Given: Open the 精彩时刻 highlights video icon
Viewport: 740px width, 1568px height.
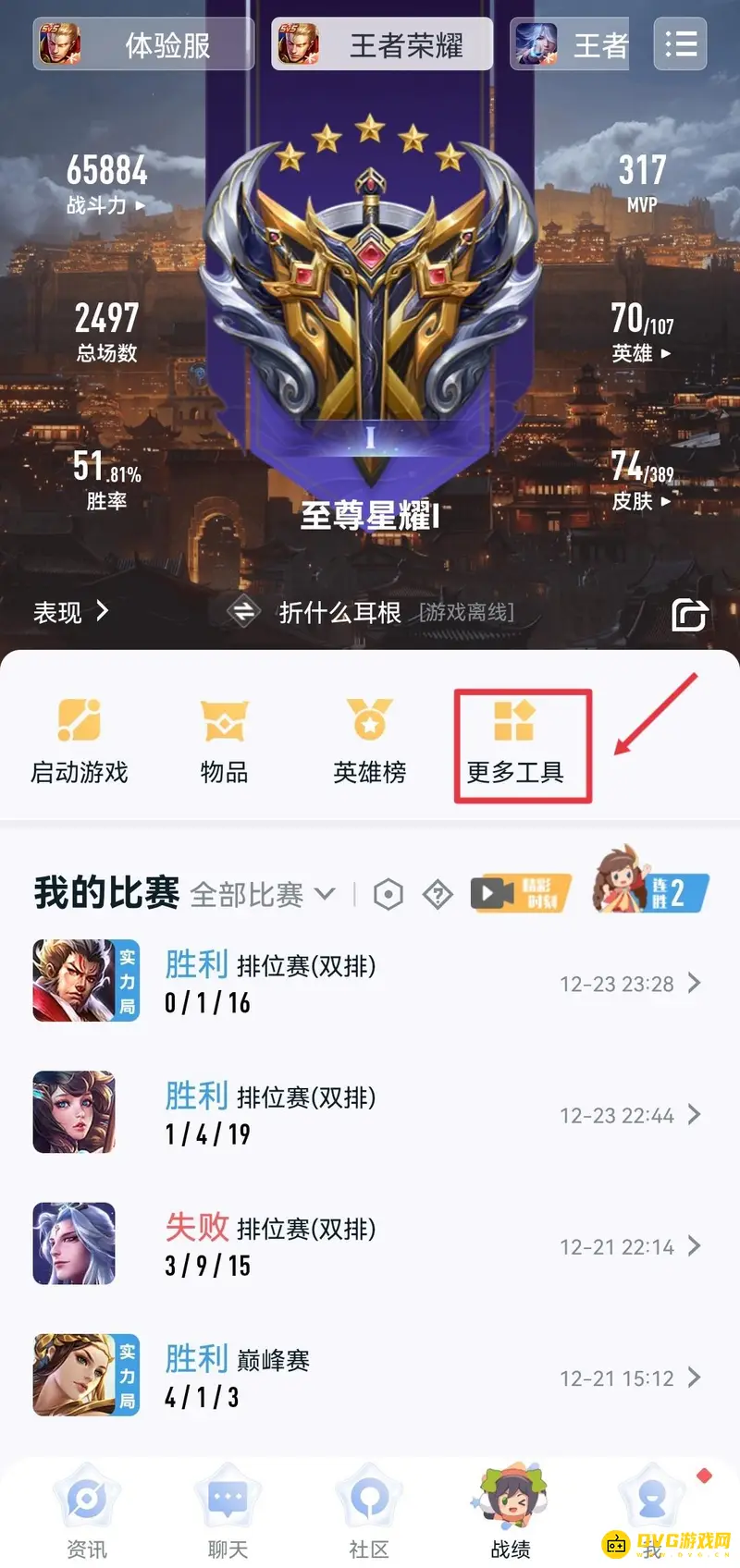Looking at the screenshot, I should tap(518, 891).
